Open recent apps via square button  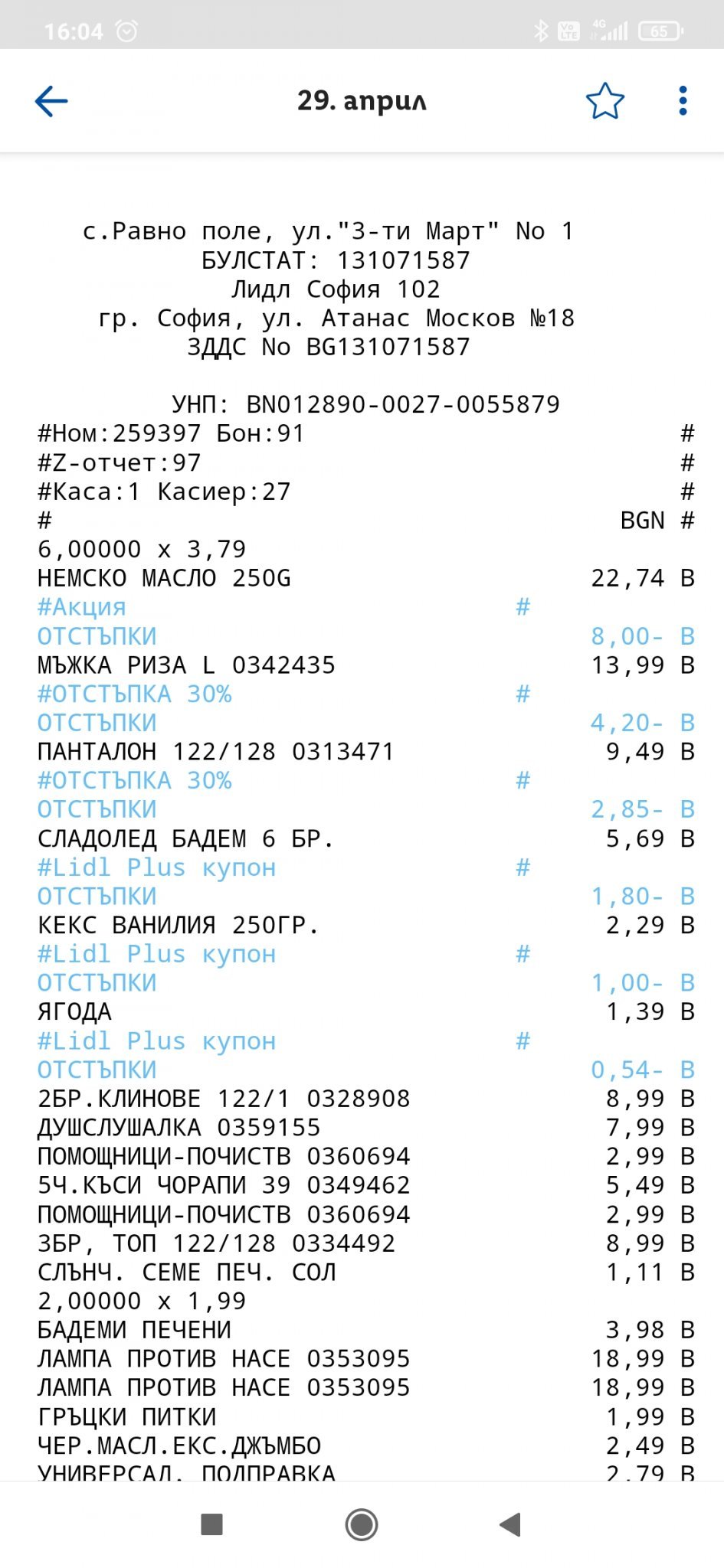[211, 1524]
